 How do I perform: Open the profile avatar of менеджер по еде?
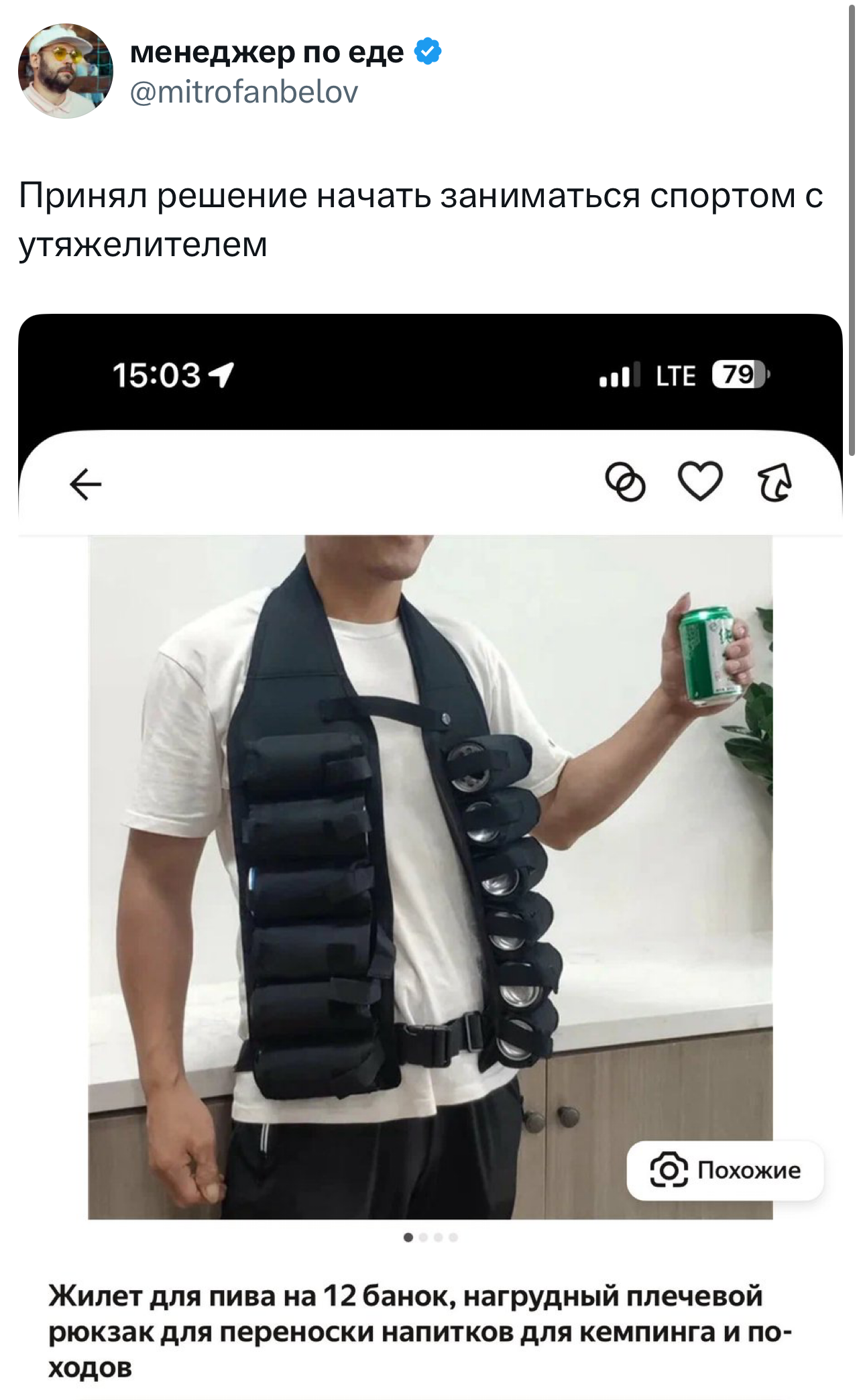tap(65, 71)
